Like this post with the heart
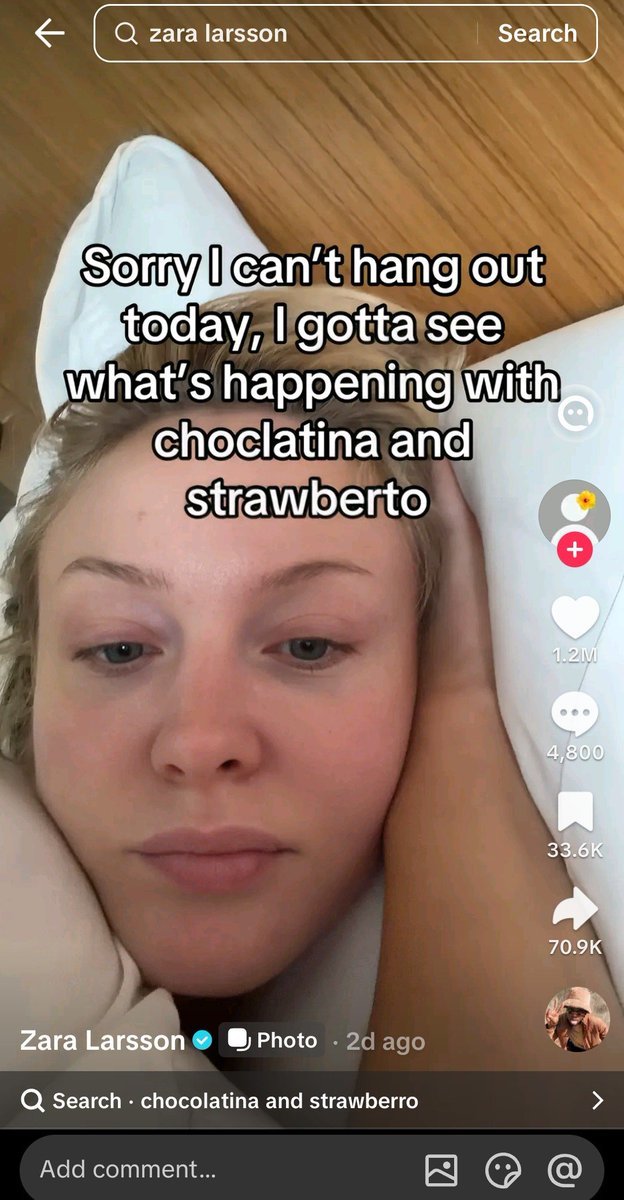Viewport: 624px width, 1200px height. pos(576,618)
